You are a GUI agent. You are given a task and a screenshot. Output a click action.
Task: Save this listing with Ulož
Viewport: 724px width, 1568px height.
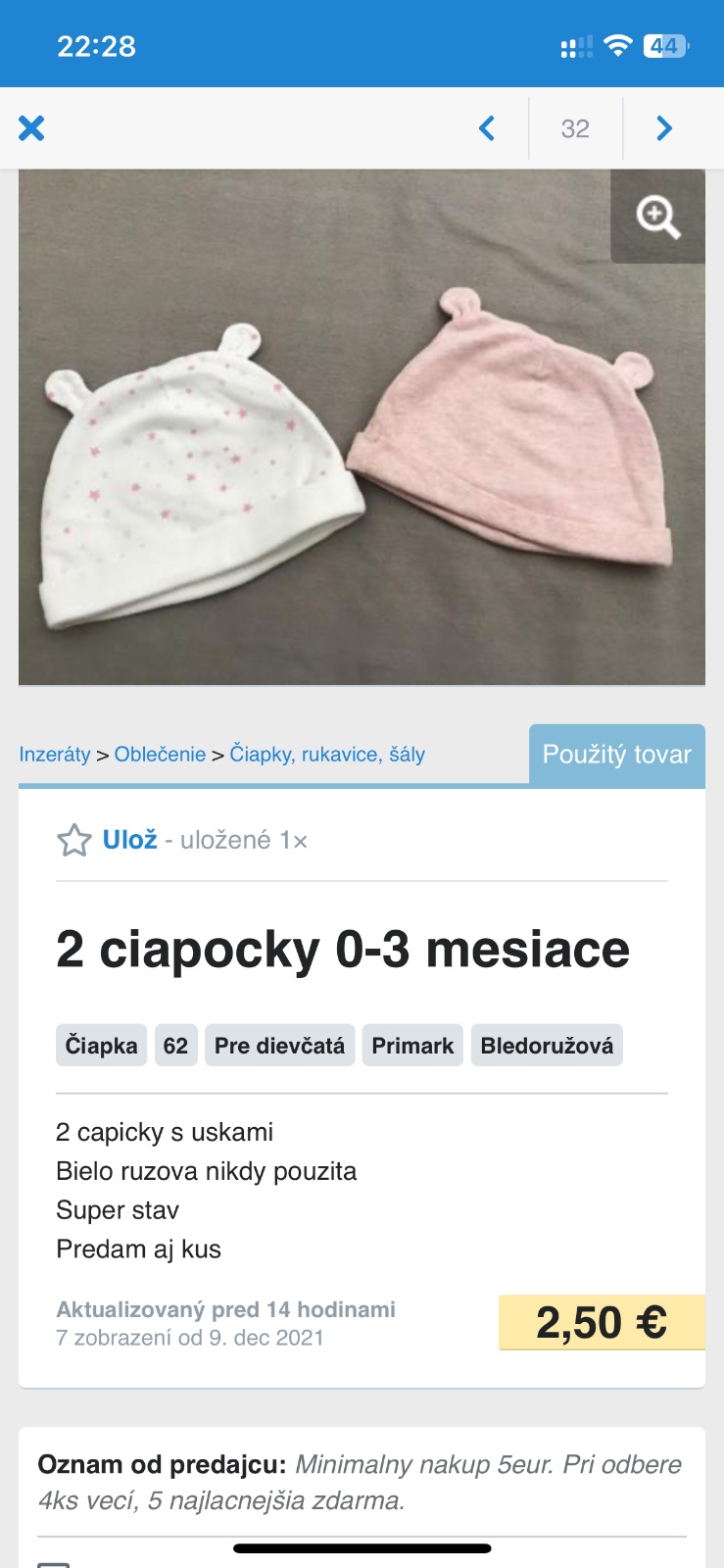tap(128, 840)
